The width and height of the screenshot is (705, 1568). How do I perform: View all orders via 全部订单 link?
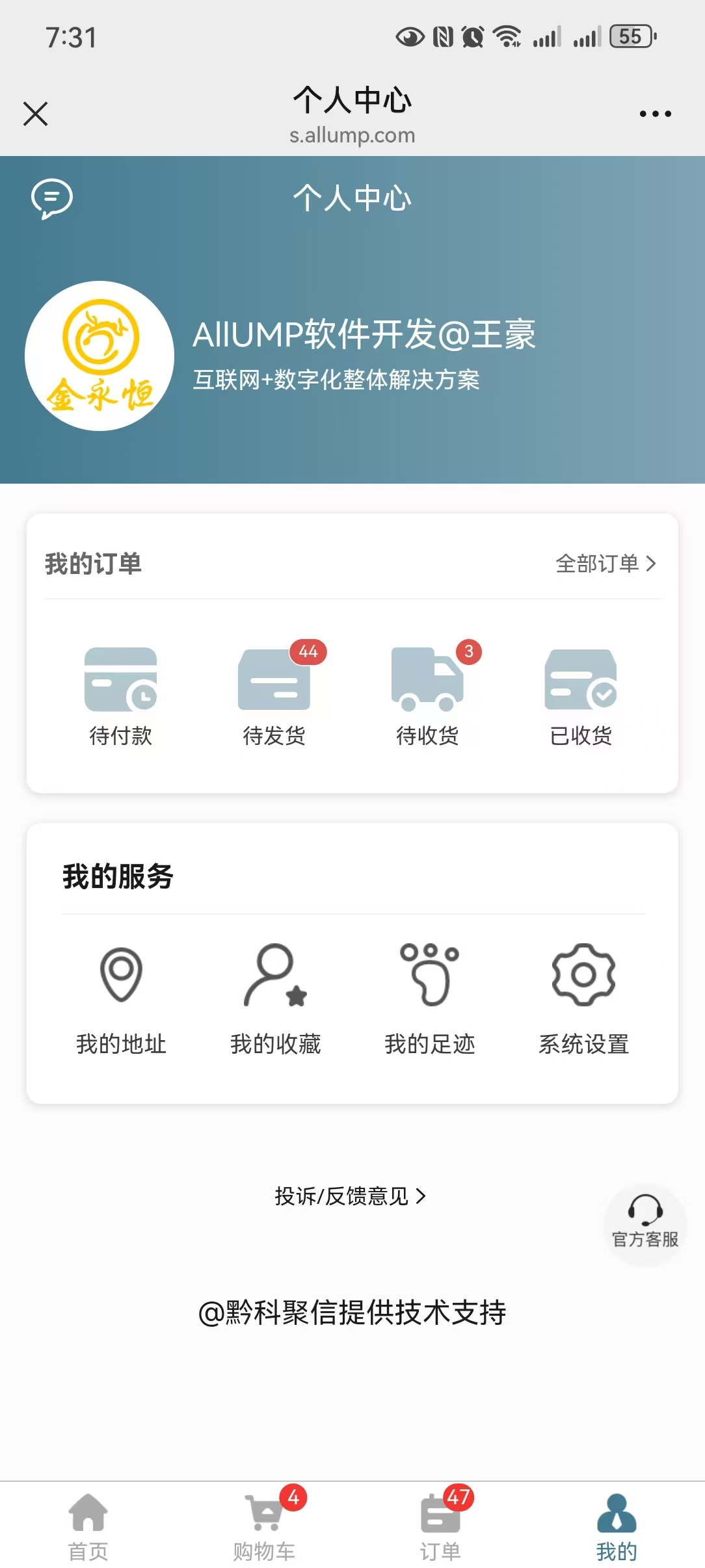(596, 564)
